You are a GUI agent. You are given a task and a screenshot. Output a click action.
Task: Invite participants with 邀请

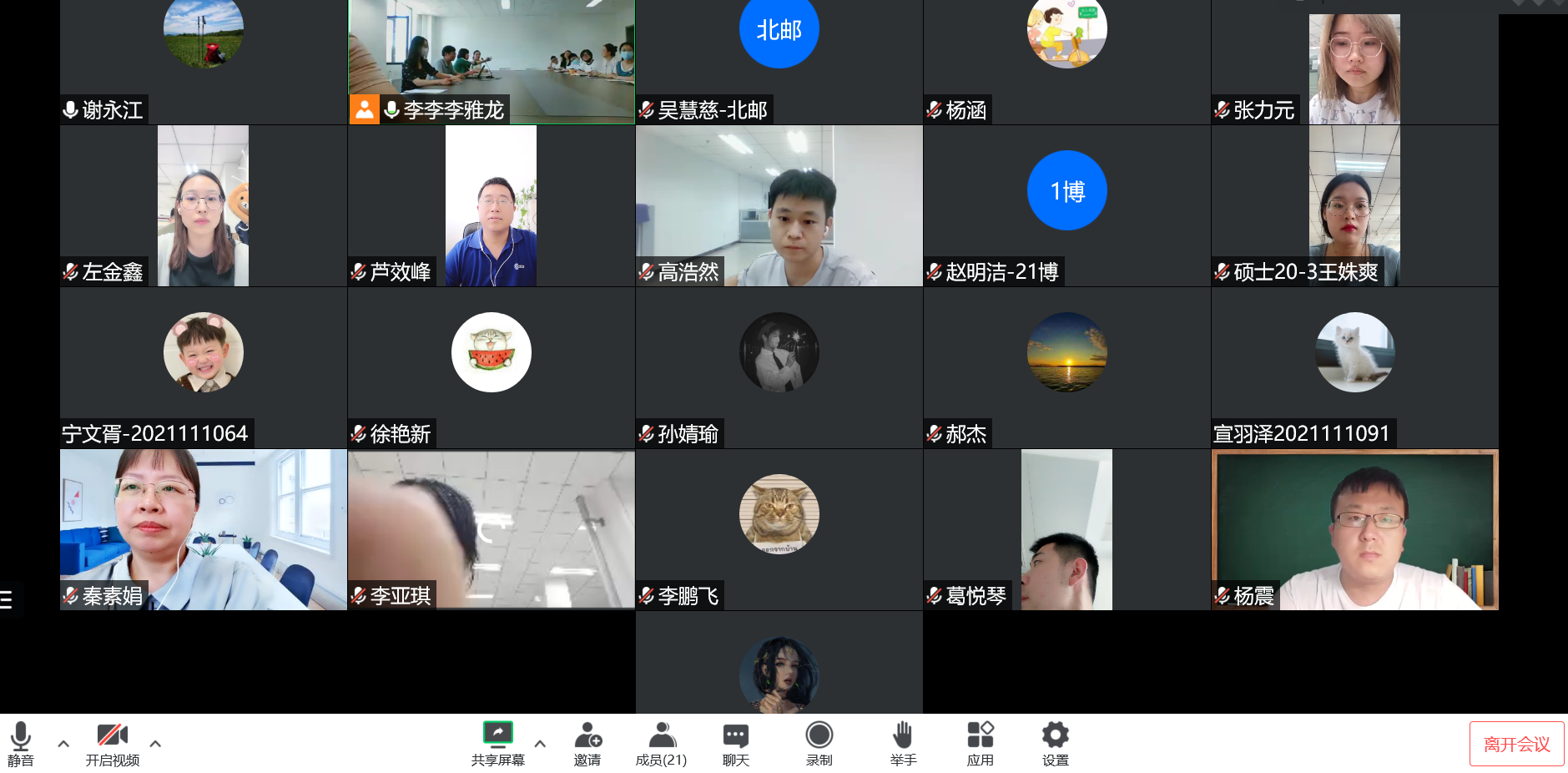[x=587, y=743]
